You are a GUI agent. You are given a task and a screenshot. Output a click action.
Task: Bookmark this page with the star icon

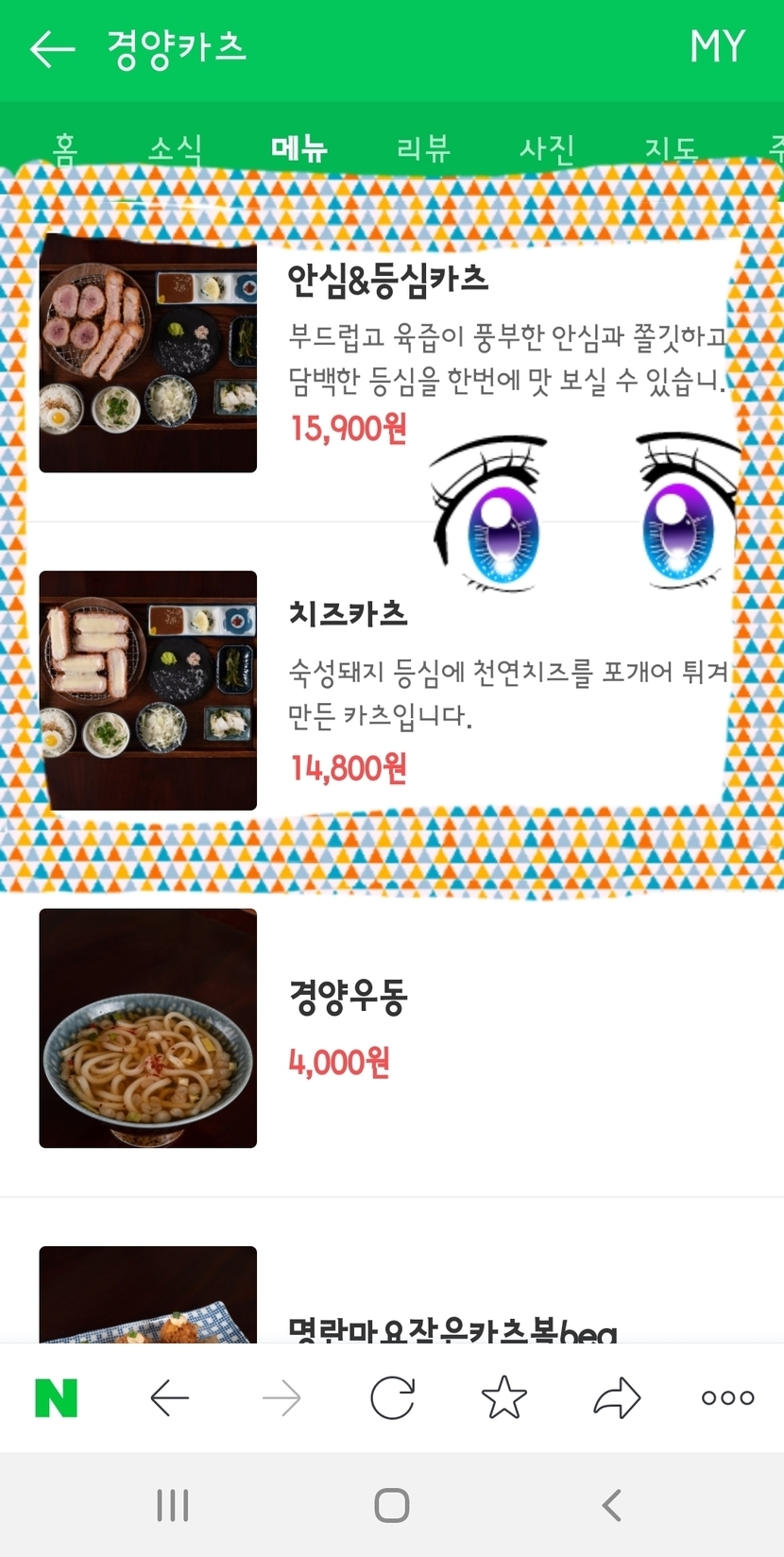point(503,1398)
